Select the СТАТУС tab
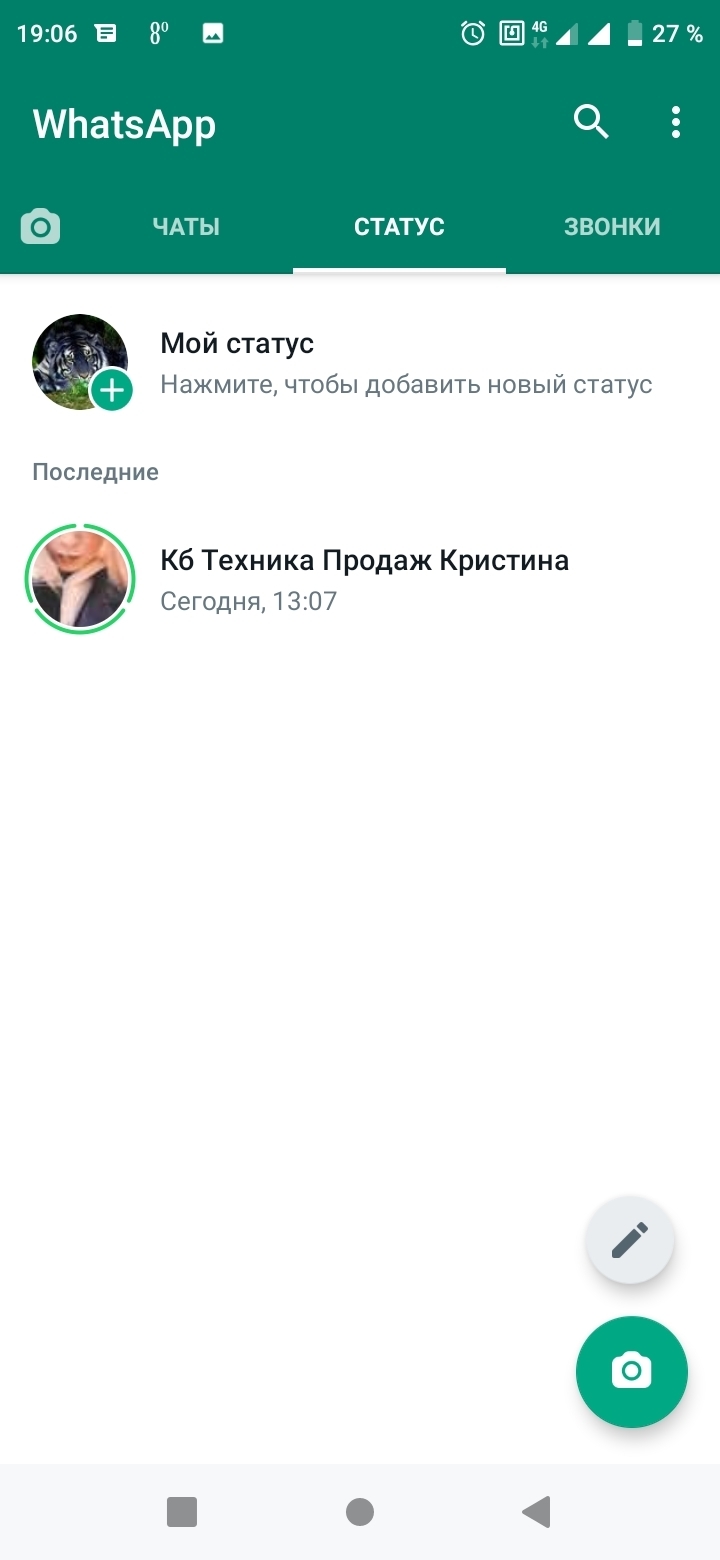The height and width of the screenshot is (1560, 720). click(x=399, y=227)
